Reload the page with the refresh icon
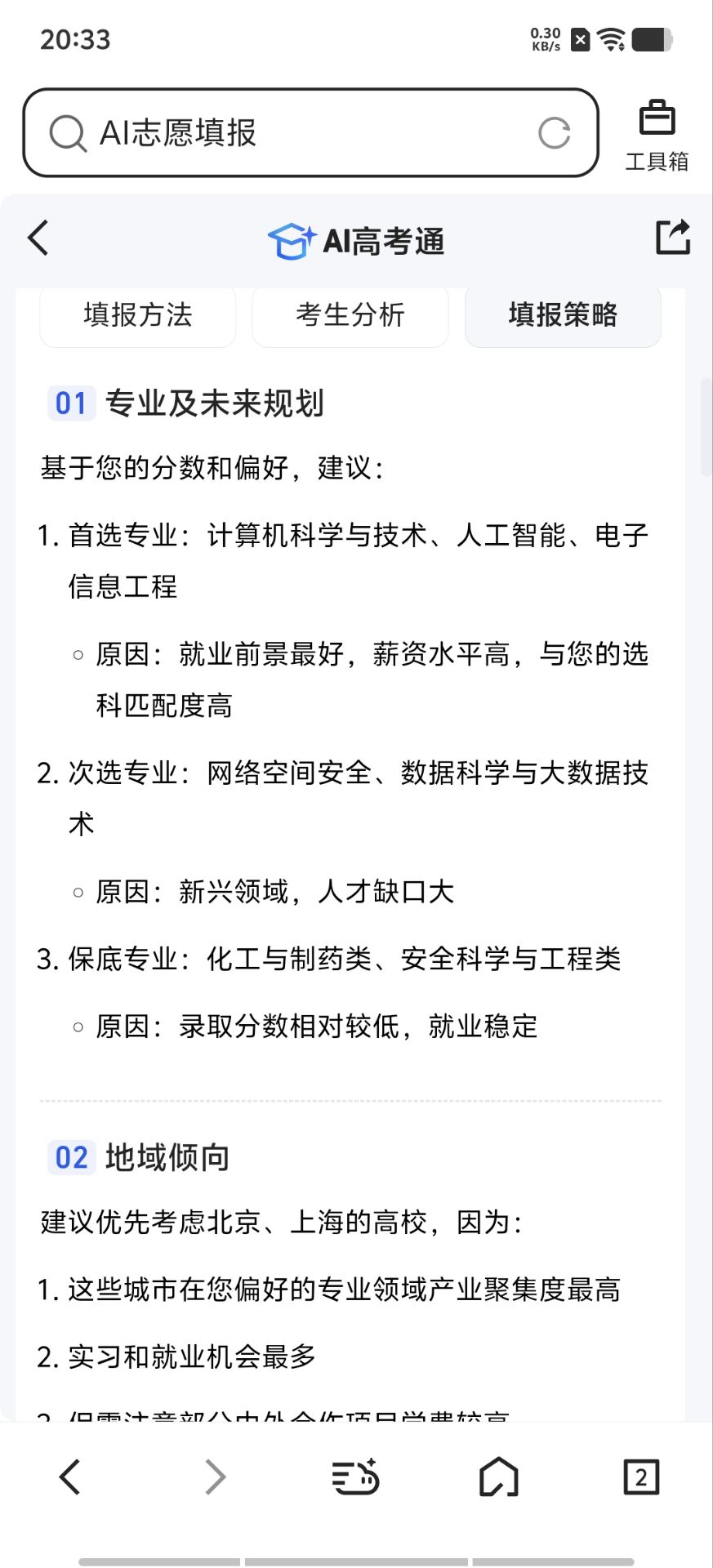The height and width of the screenshot is (1568, 713). tap(554, 133)
